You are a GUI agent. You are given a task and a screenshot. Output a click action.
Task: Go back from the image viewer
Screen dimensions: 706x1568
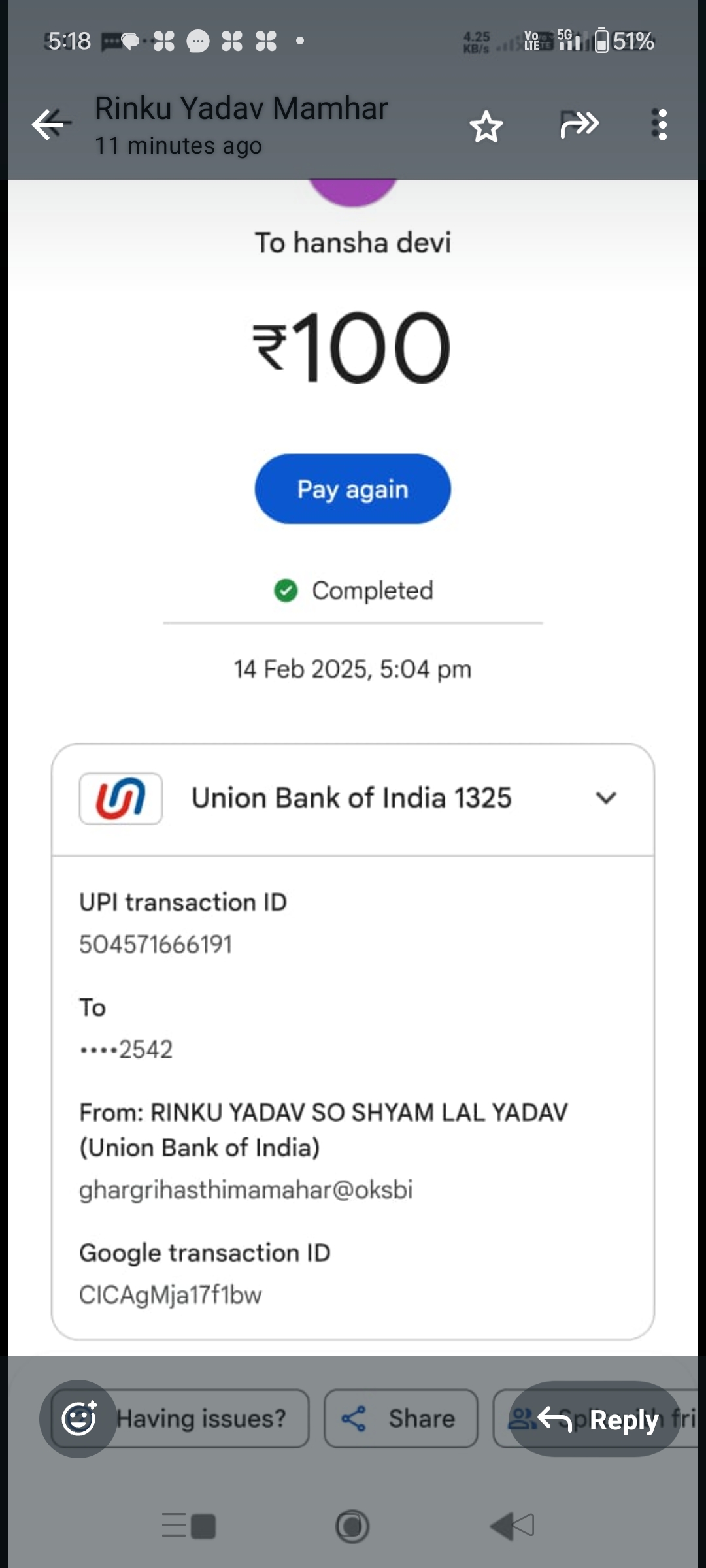pyautogui.click(x=51, y=124)
